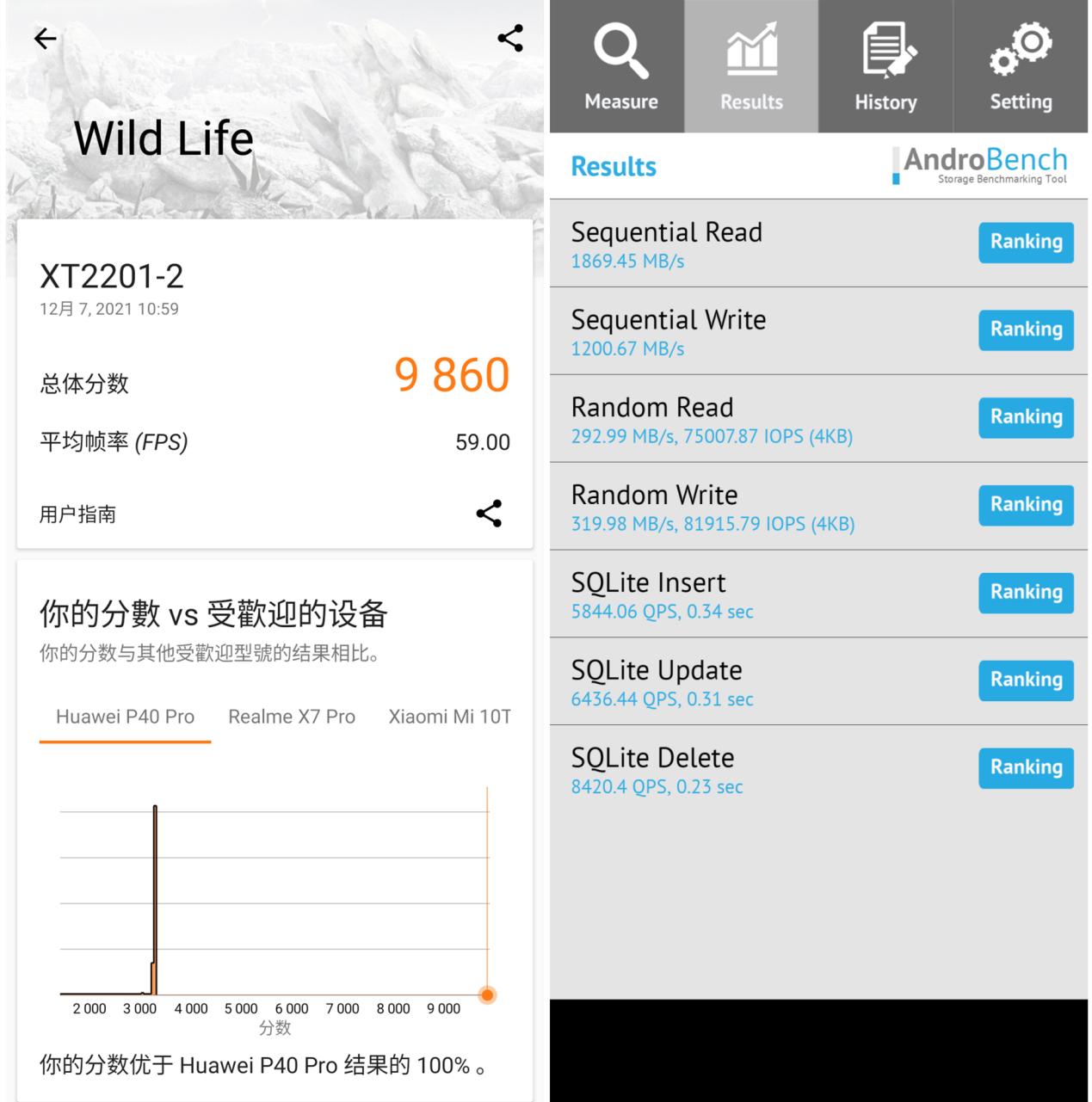Share the Wild Life result from top bar
This screenshot has height=1102, width=1092.
pos(509,39)
